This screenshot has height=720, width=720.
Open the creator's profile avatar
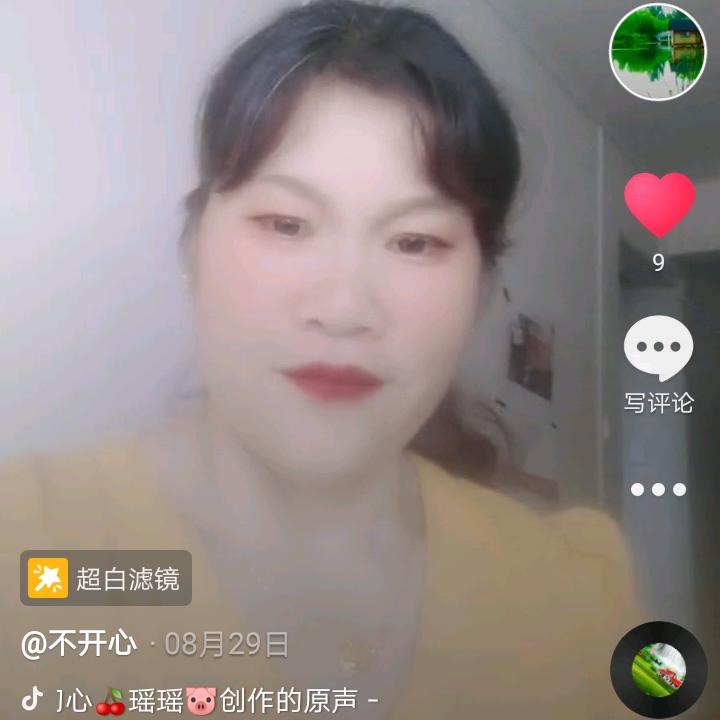(x=657, y=51)
